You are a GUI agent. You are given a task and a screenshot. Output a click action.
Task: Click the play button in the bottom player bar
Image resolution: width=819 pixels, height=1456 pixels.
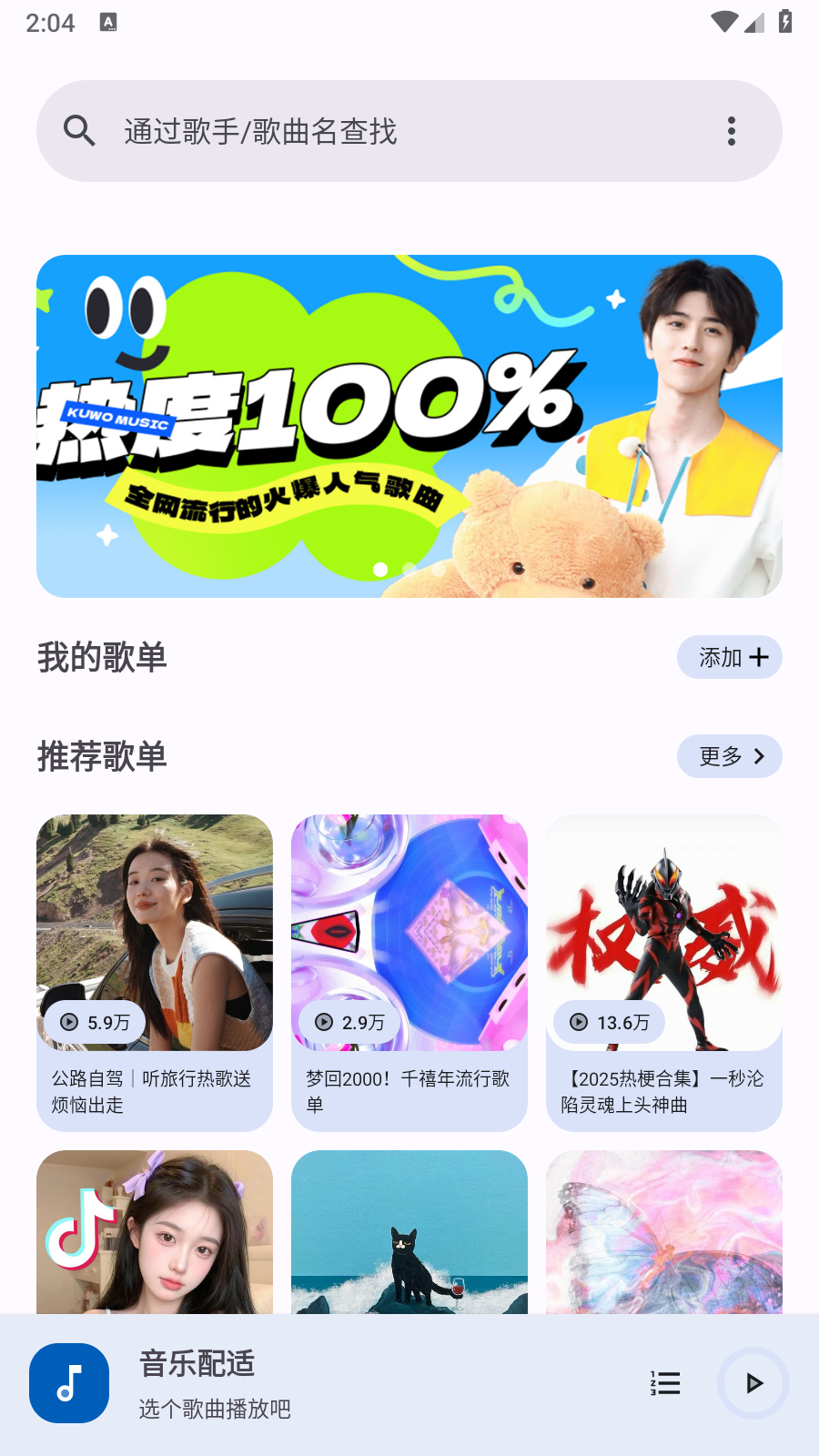pyautogui.click(x=752, y=1383)
